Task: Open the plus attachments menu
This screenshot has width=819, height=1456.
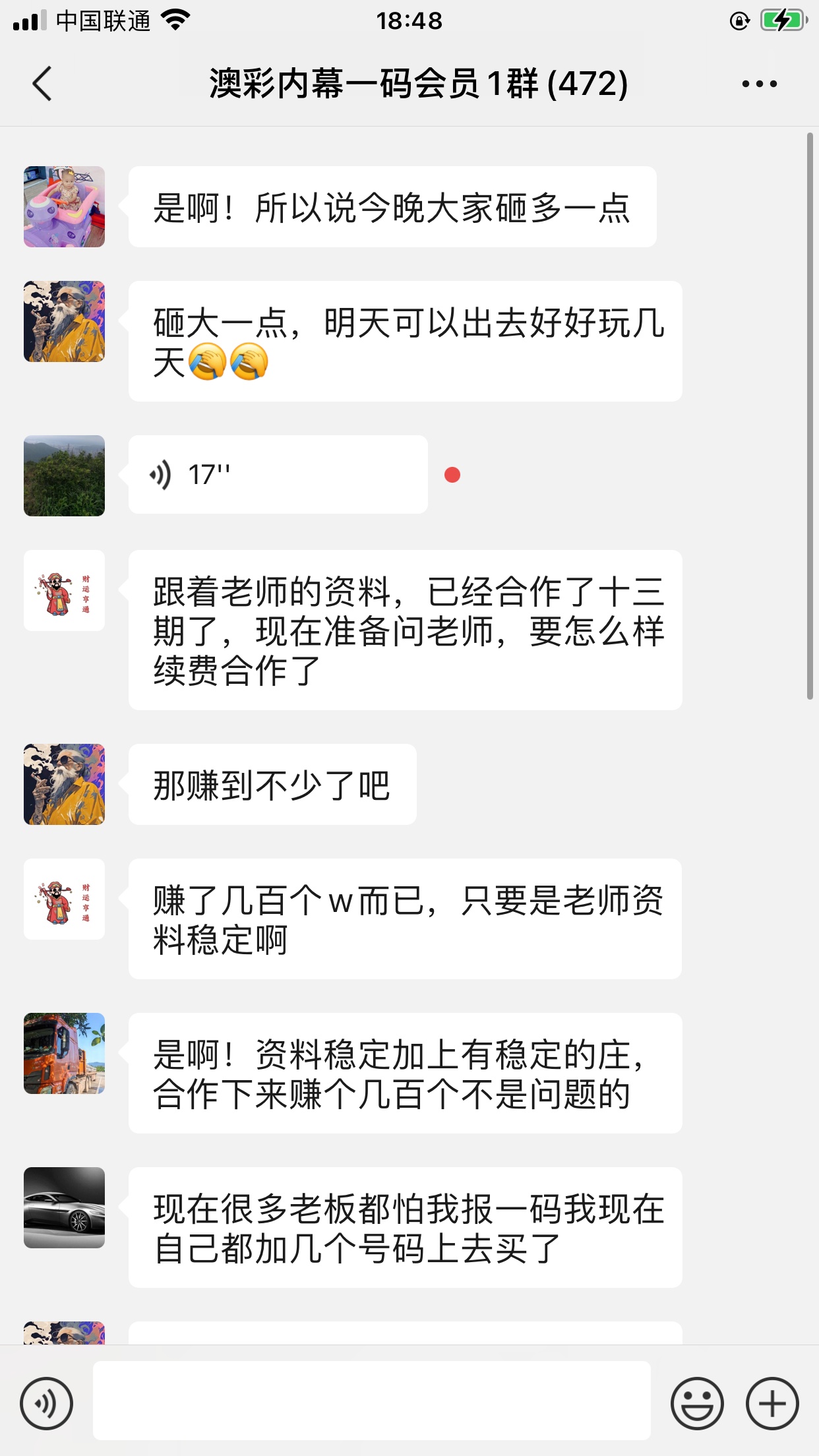Action: (x=772, y=1403)
